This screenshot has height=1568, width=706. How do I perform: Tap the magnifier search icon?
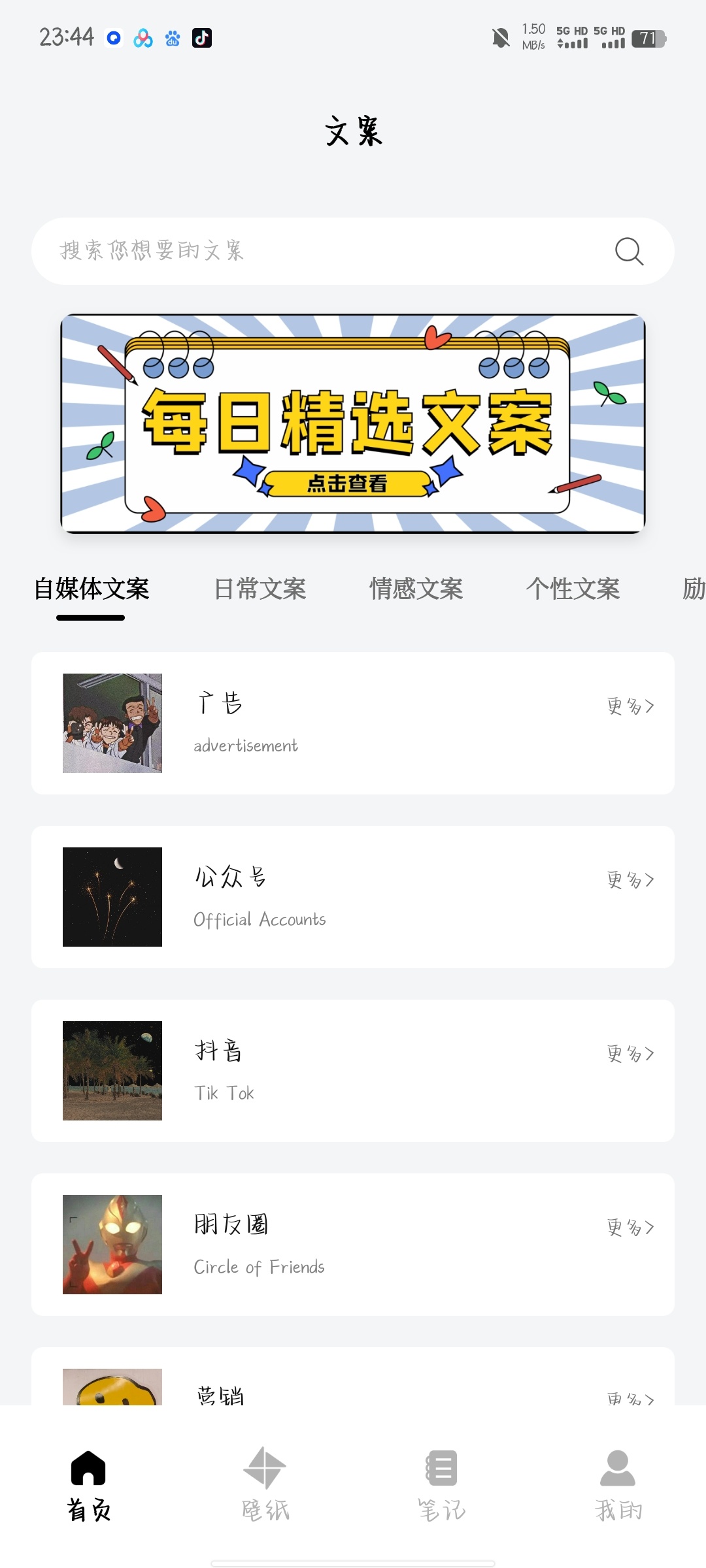(x=629, y=251)
